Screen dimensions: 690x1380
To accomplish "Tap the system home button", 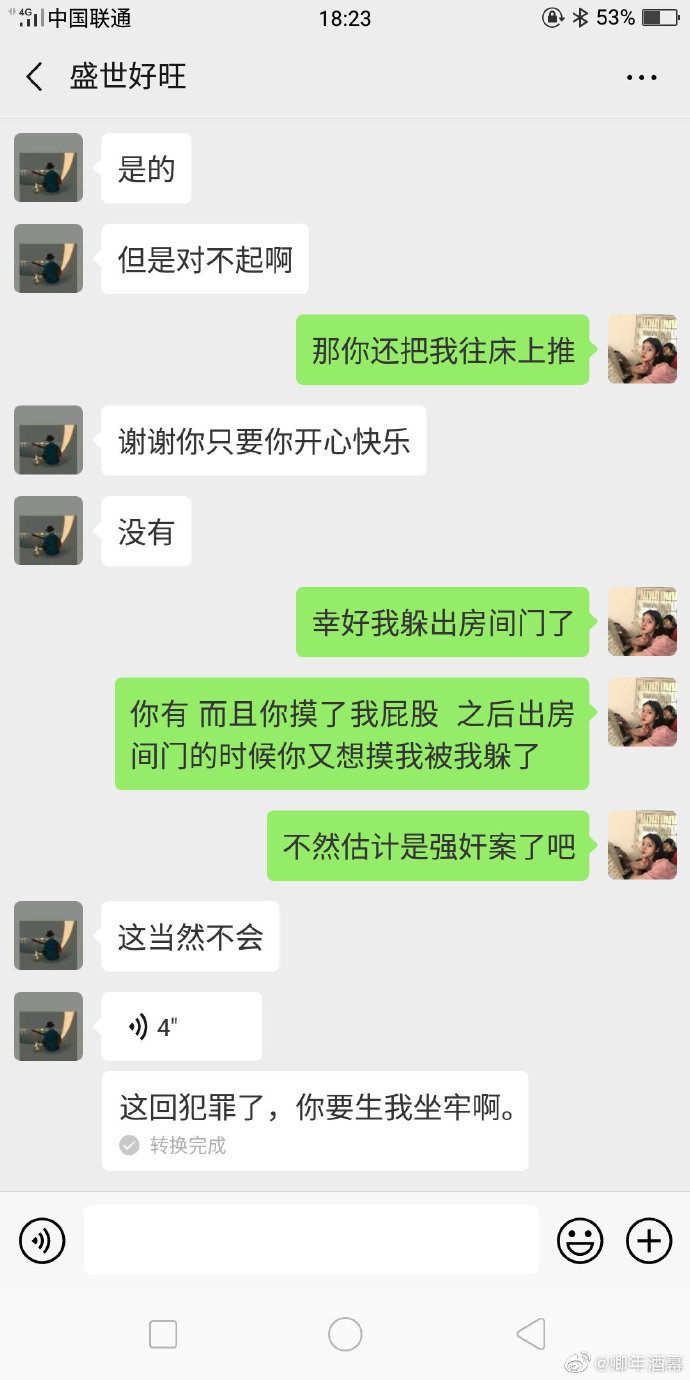I will point(345,1333).
